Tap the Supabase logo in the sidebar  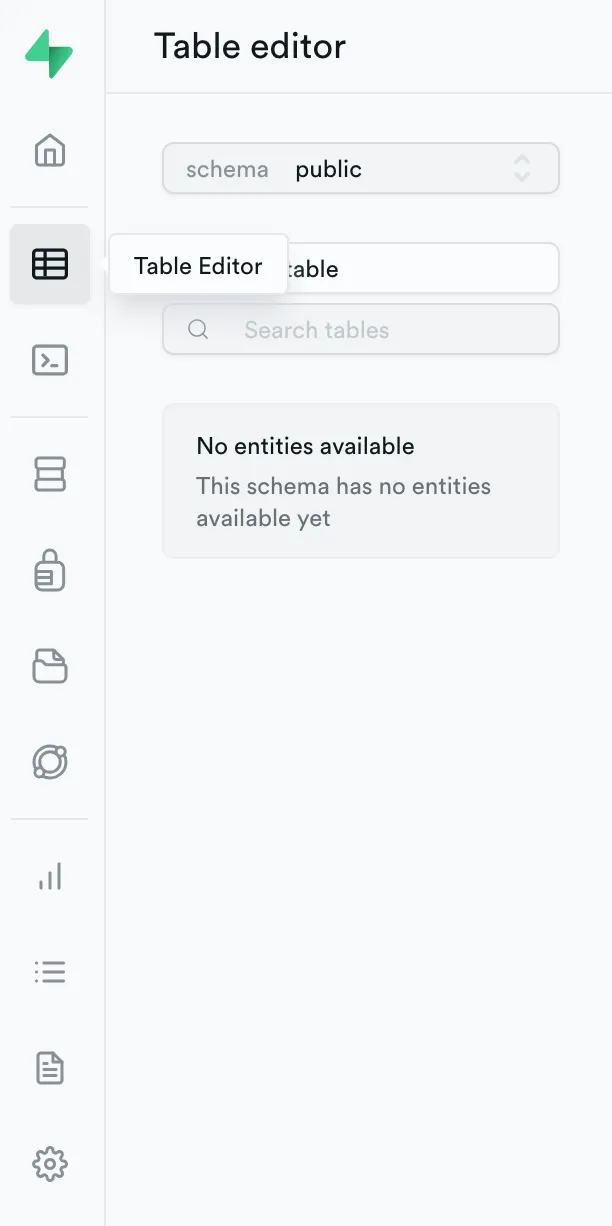point(50,54)
